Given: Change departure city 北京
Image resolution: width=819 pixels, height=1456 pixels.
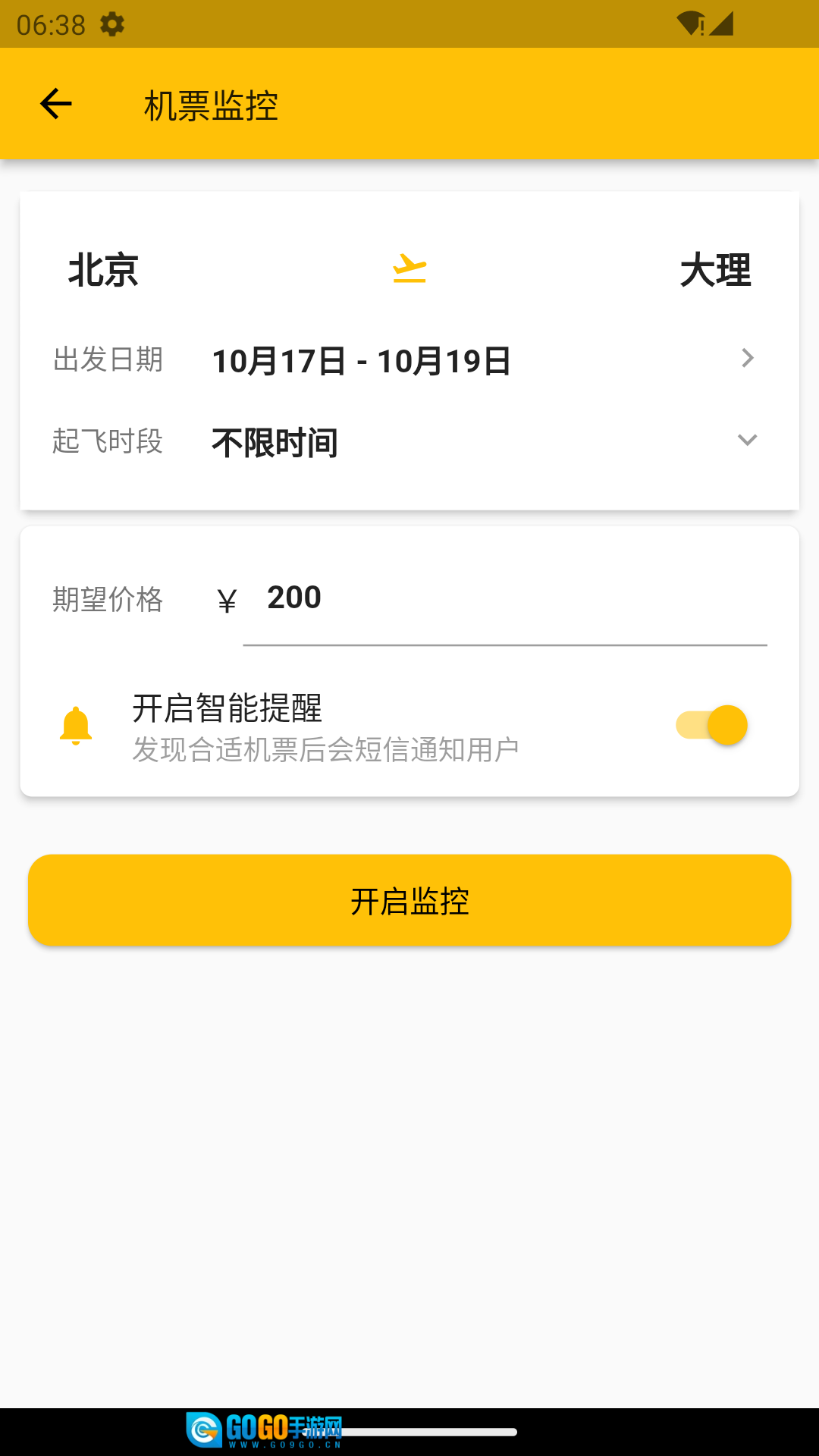Looking at the screenshot, I should pos(104,271).
